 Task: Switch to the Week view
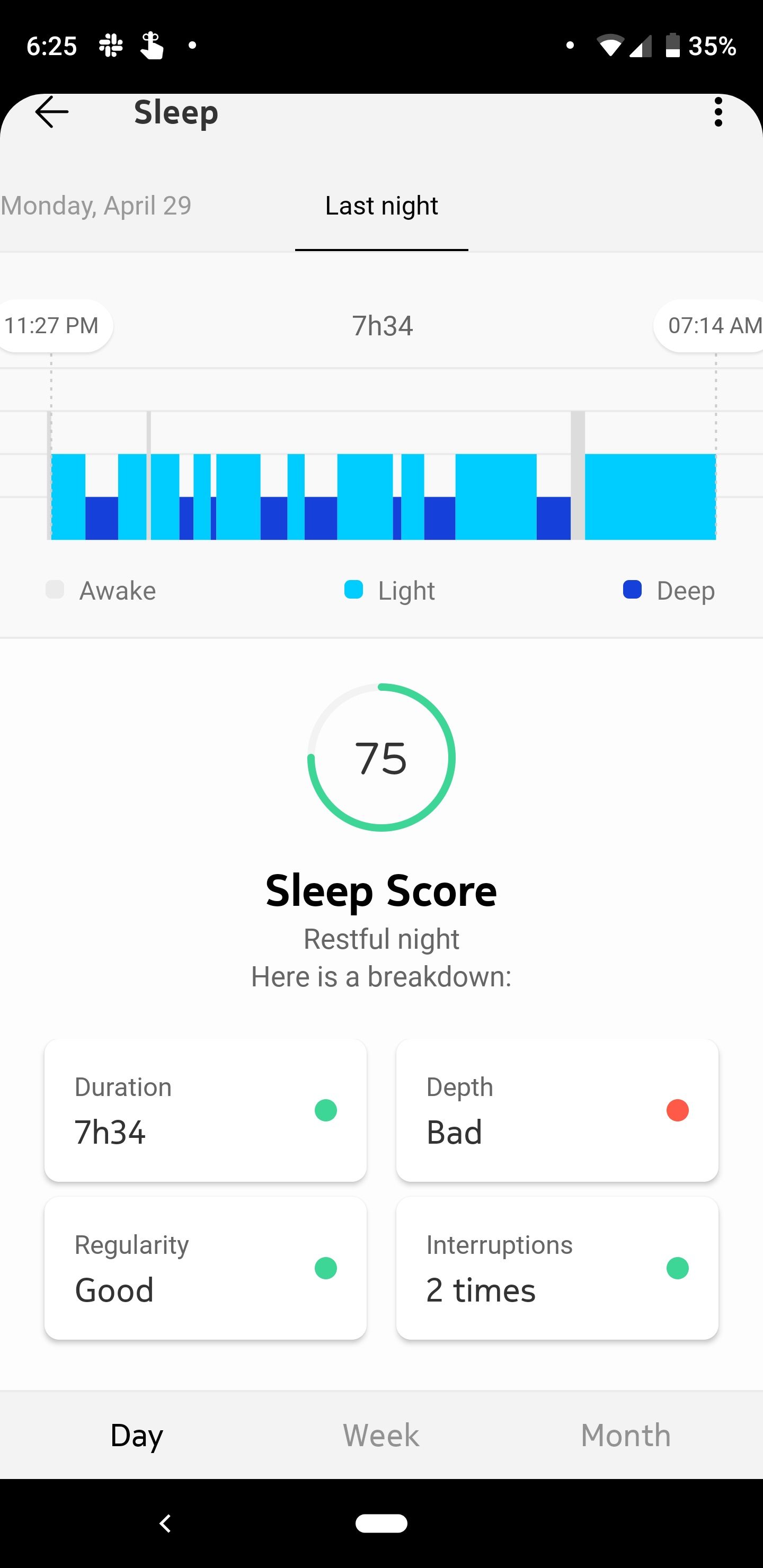(x=381, y=1436)
